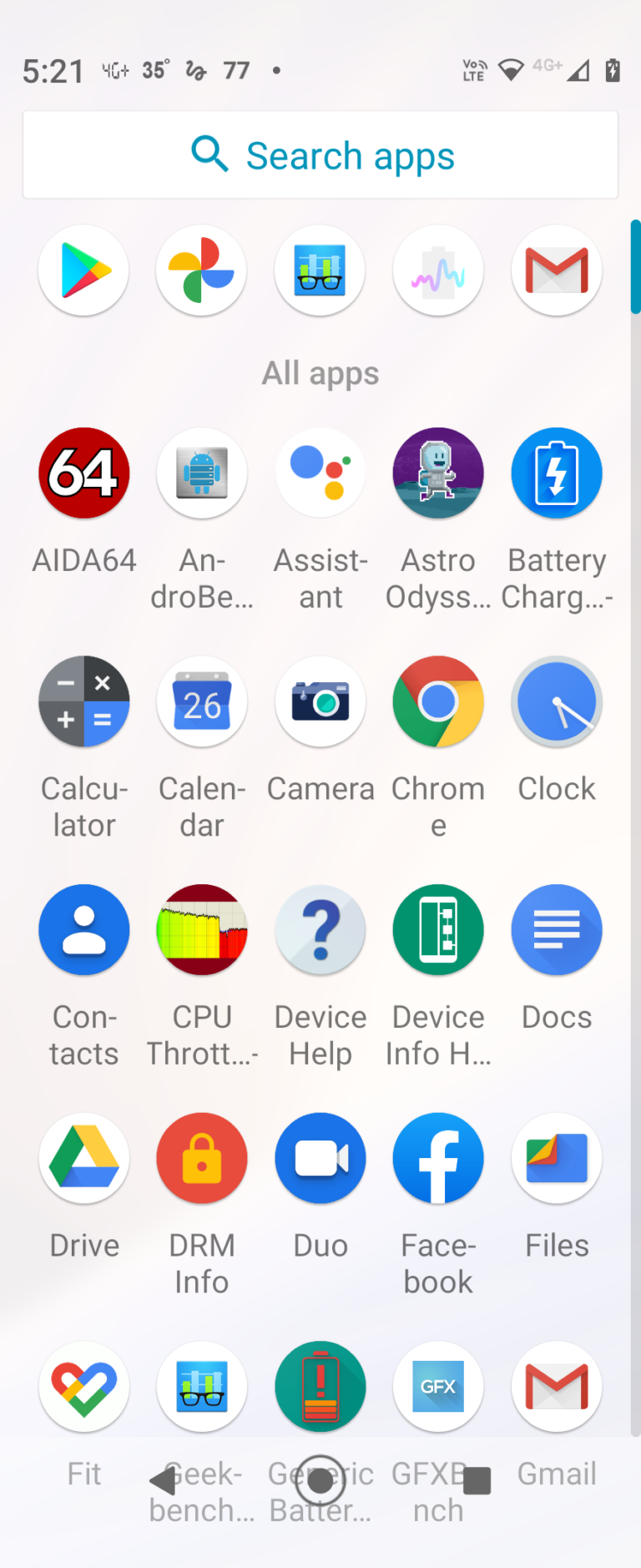Open the Google Photos pinwheel app
The image size is (641, 1568).
pos(201,271)
